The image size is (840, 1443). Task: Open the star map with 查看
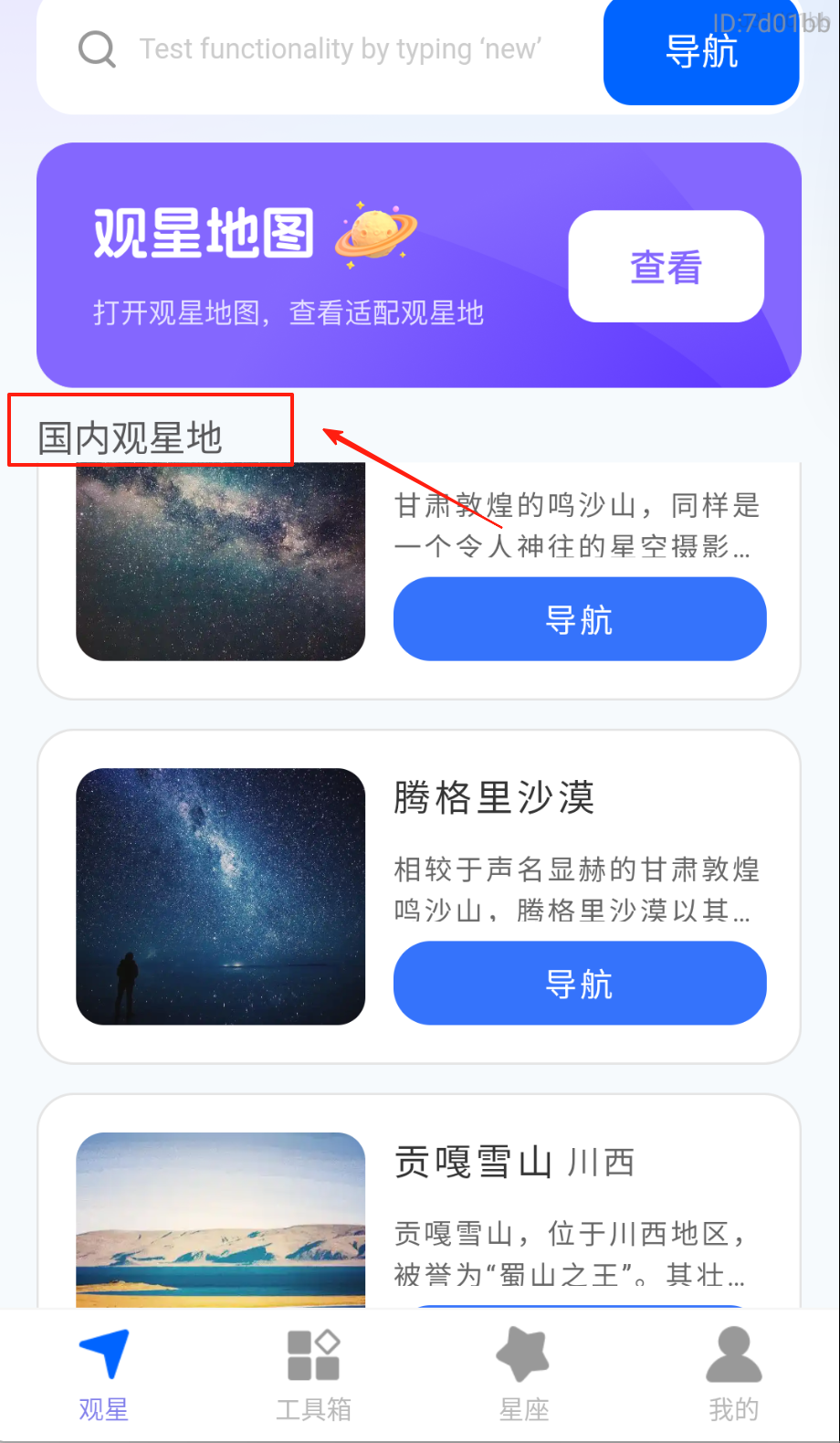[x=666, y=267]
